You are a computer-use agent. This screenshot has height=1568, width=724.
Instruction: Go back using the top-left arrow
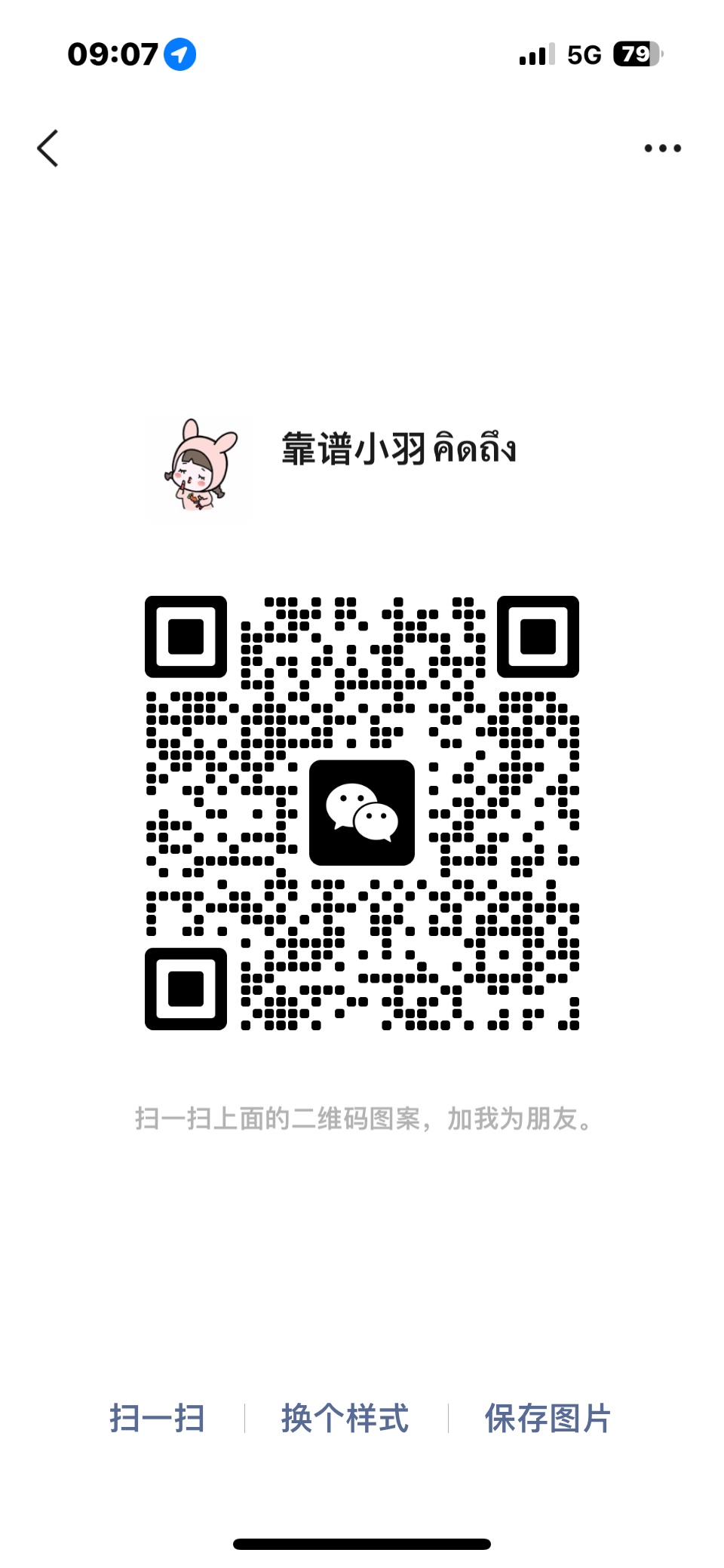[48, 148]
